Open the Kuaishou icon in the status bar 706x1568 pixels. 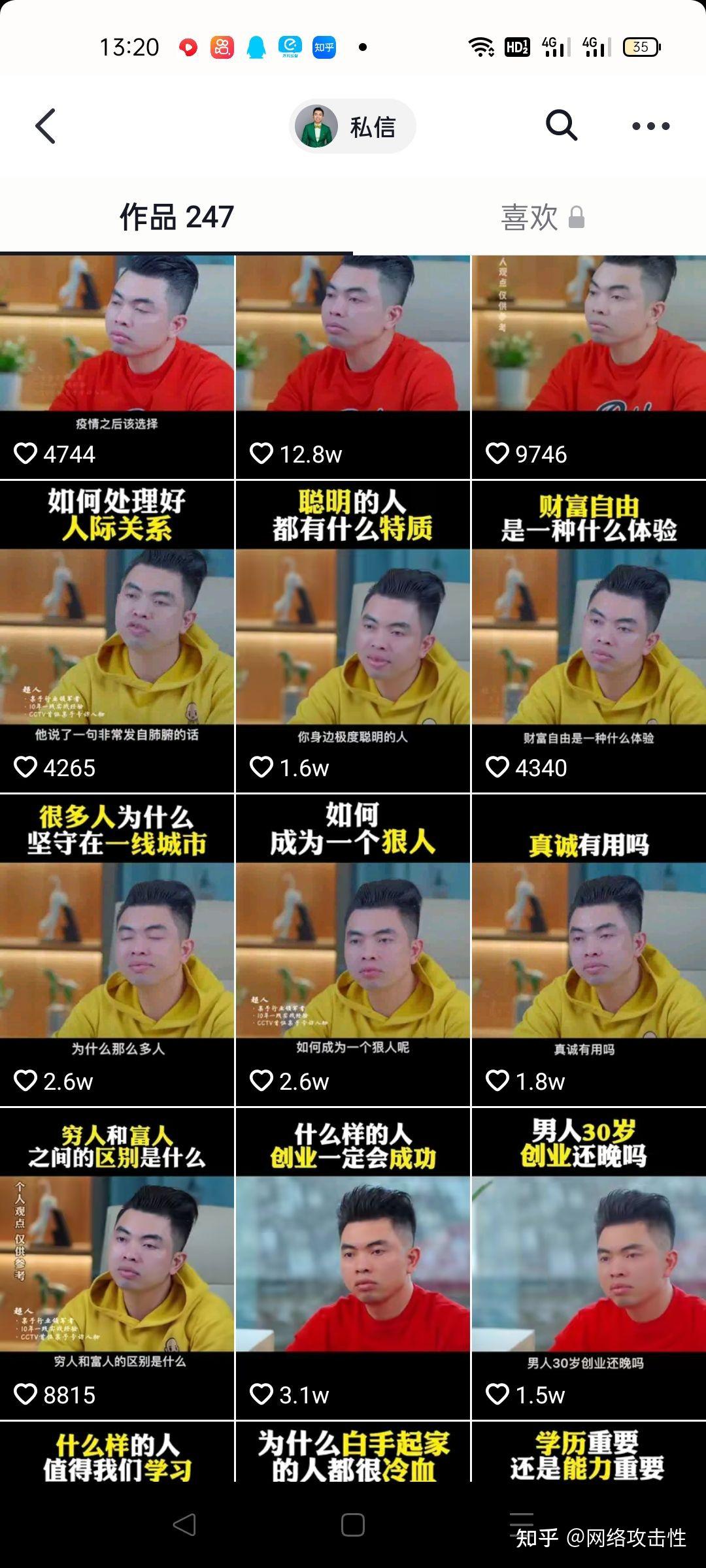coord(223,46)
